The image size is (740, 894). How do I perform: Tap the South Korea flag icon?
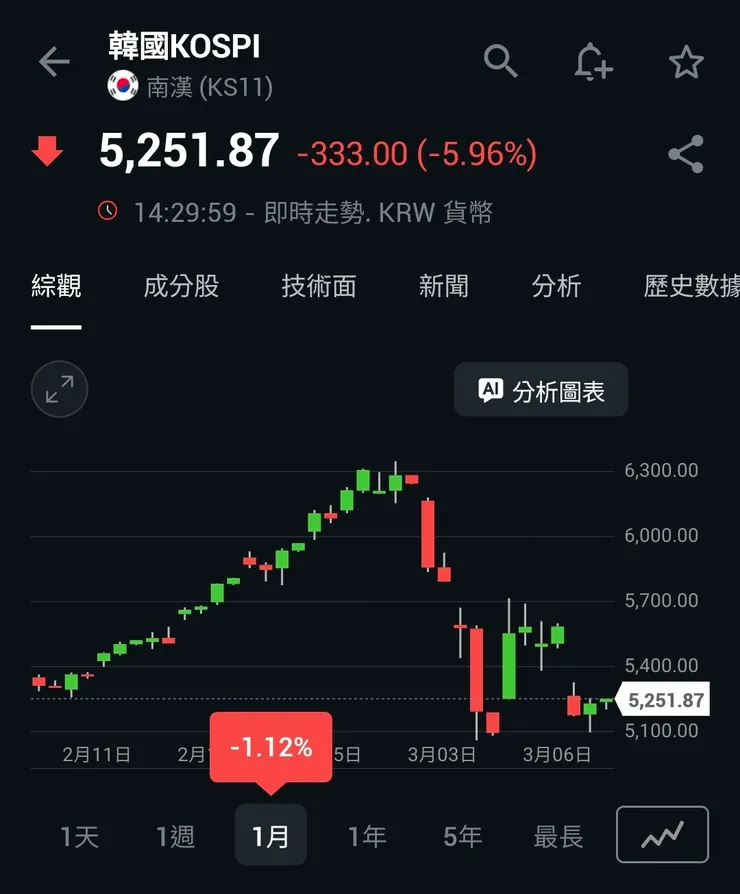(x=122, y=85)
